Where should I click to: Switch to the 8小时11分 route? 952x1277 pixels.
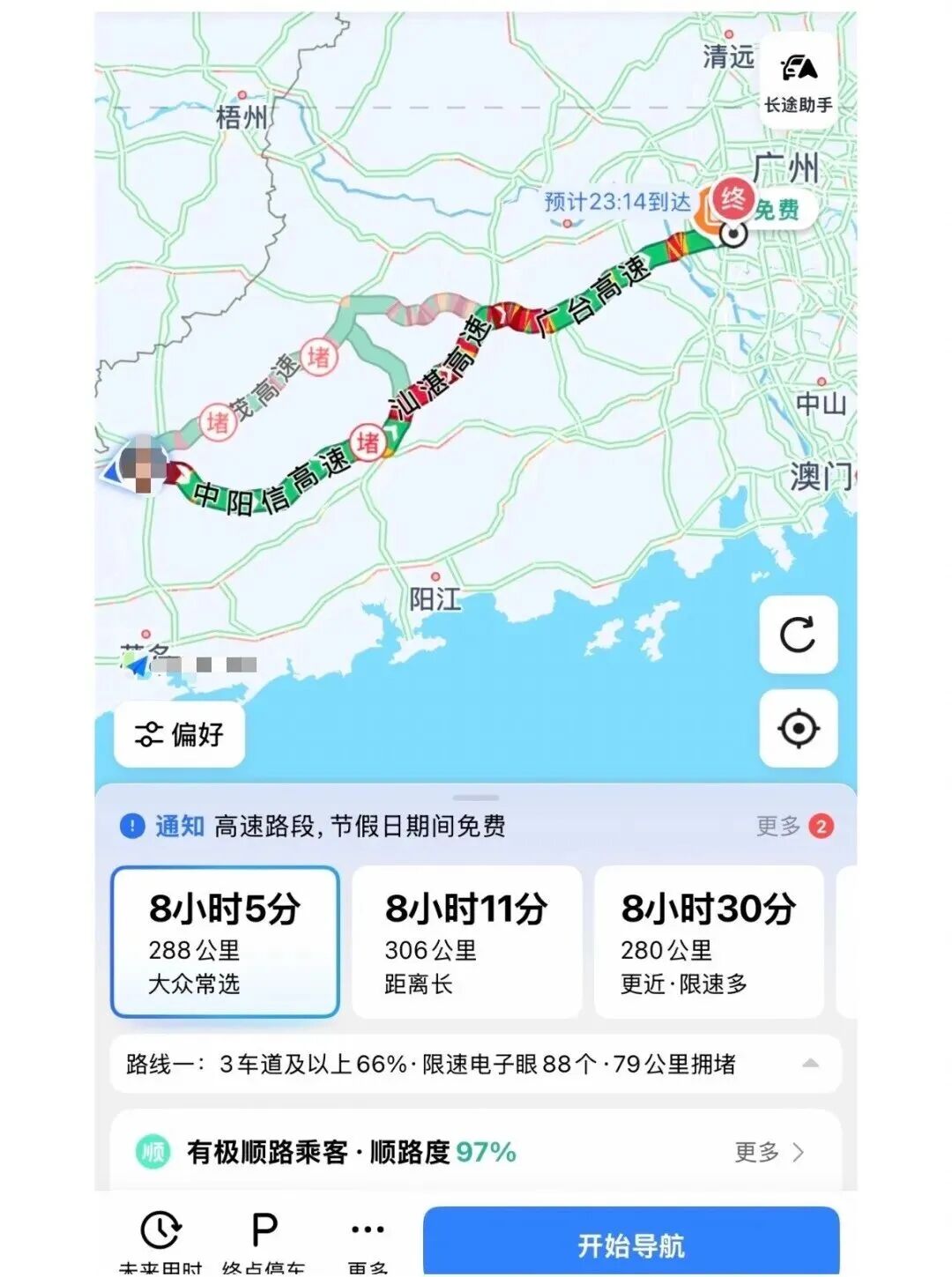466,941
